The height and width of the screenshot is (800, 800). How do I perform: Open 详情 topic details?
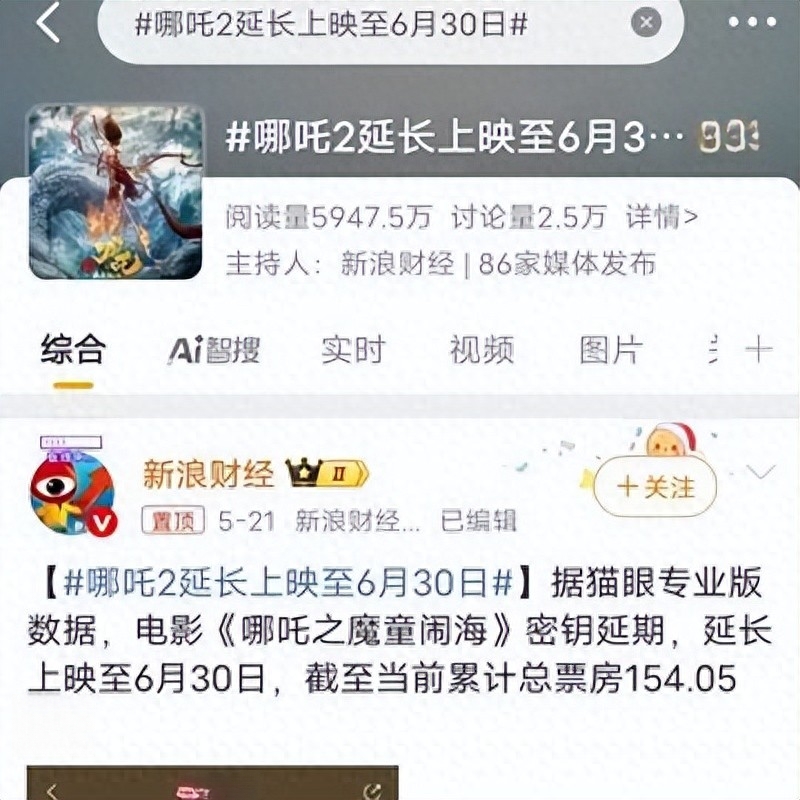point(661,217)
